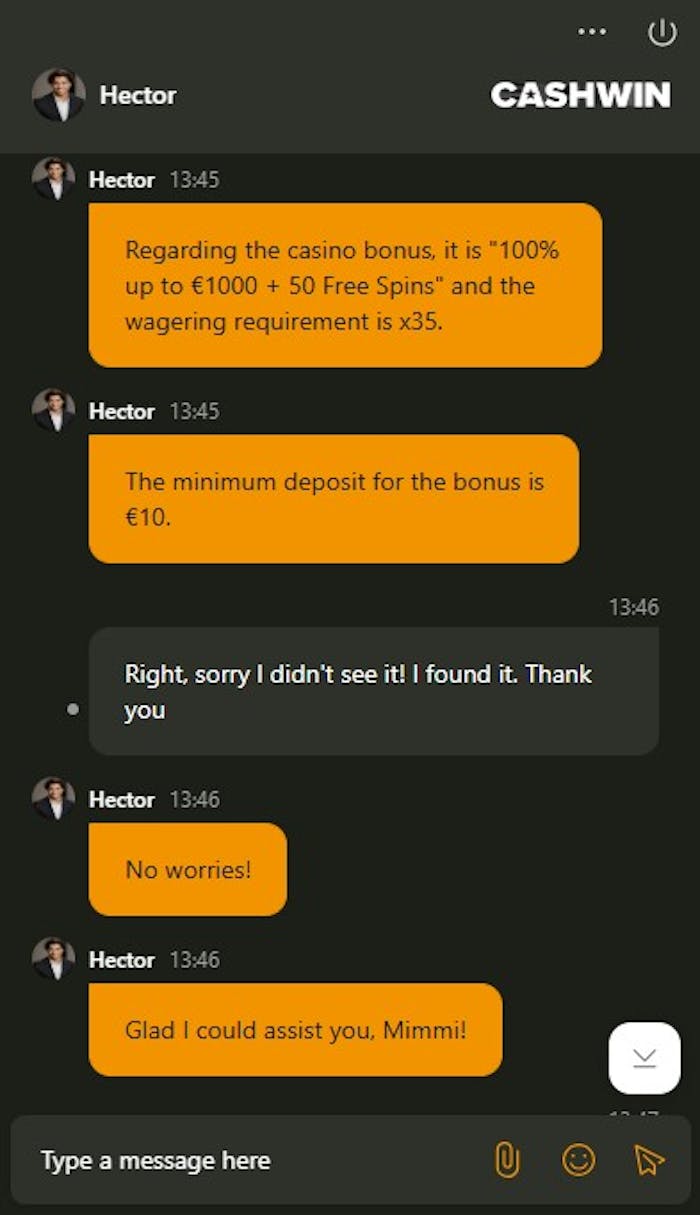
Task: Attach a file with paperclip icon
Action: [x=508, y=1161]
